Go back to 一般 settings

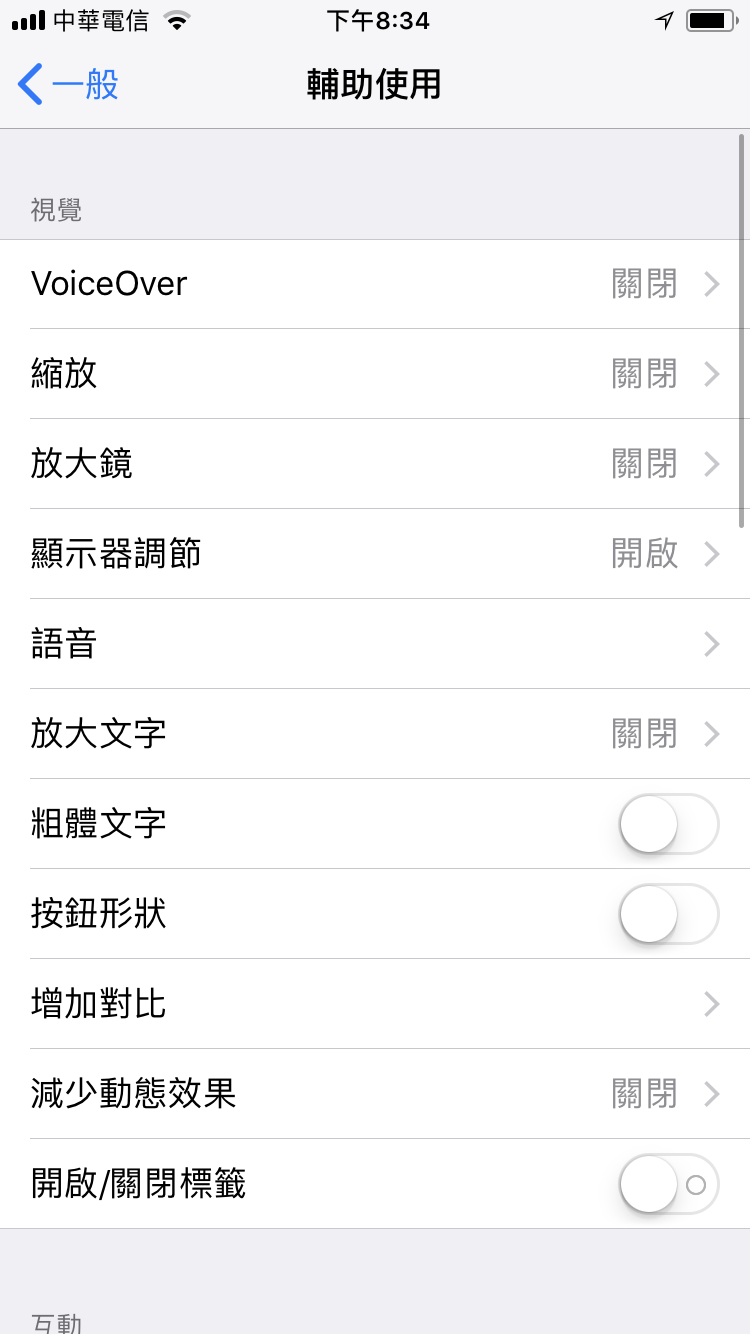[x=68, y=84]
